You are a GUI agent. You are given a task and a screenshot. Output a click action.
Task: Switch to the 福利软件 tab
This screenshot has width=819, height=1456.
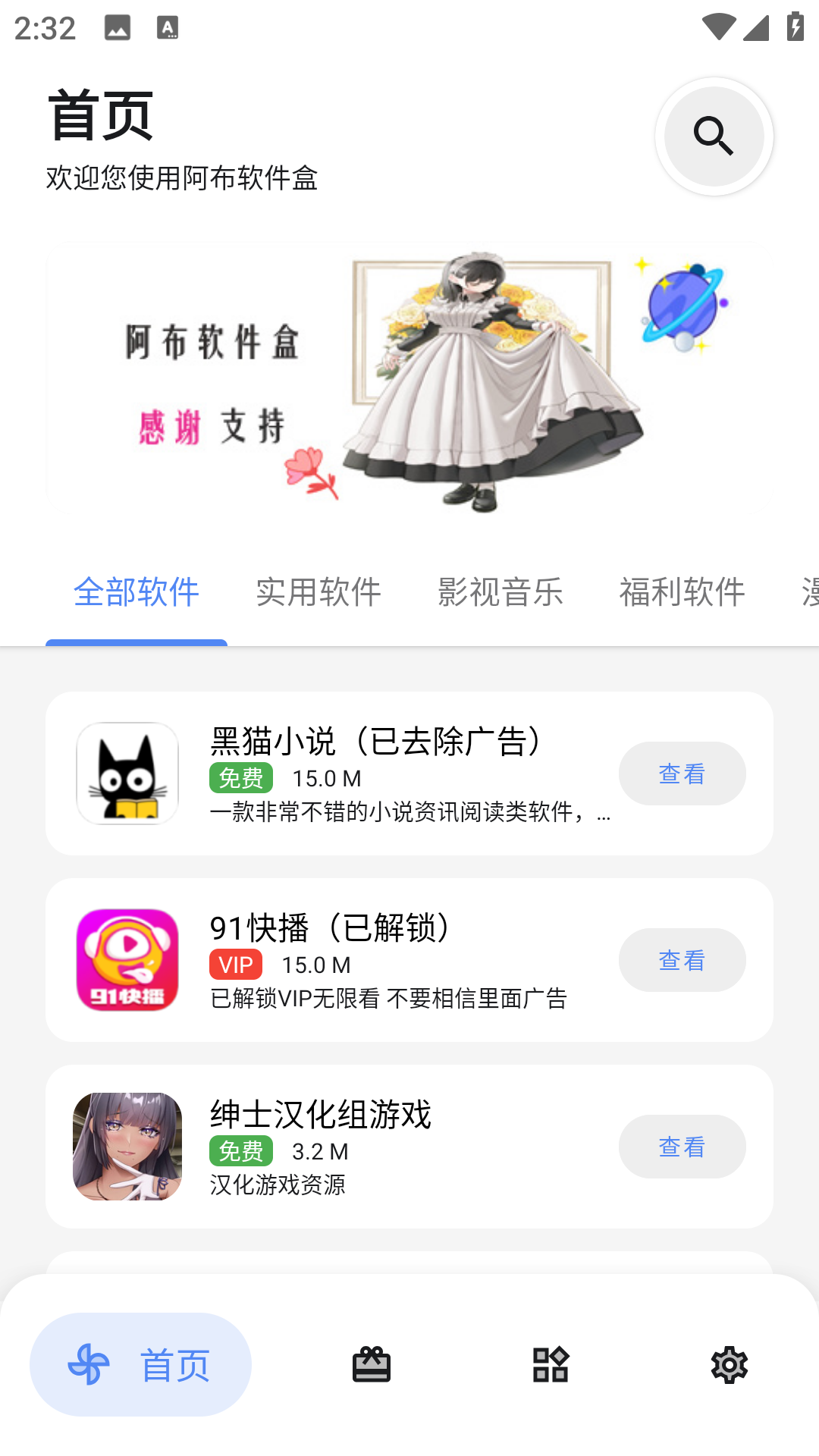pos(682,592)
